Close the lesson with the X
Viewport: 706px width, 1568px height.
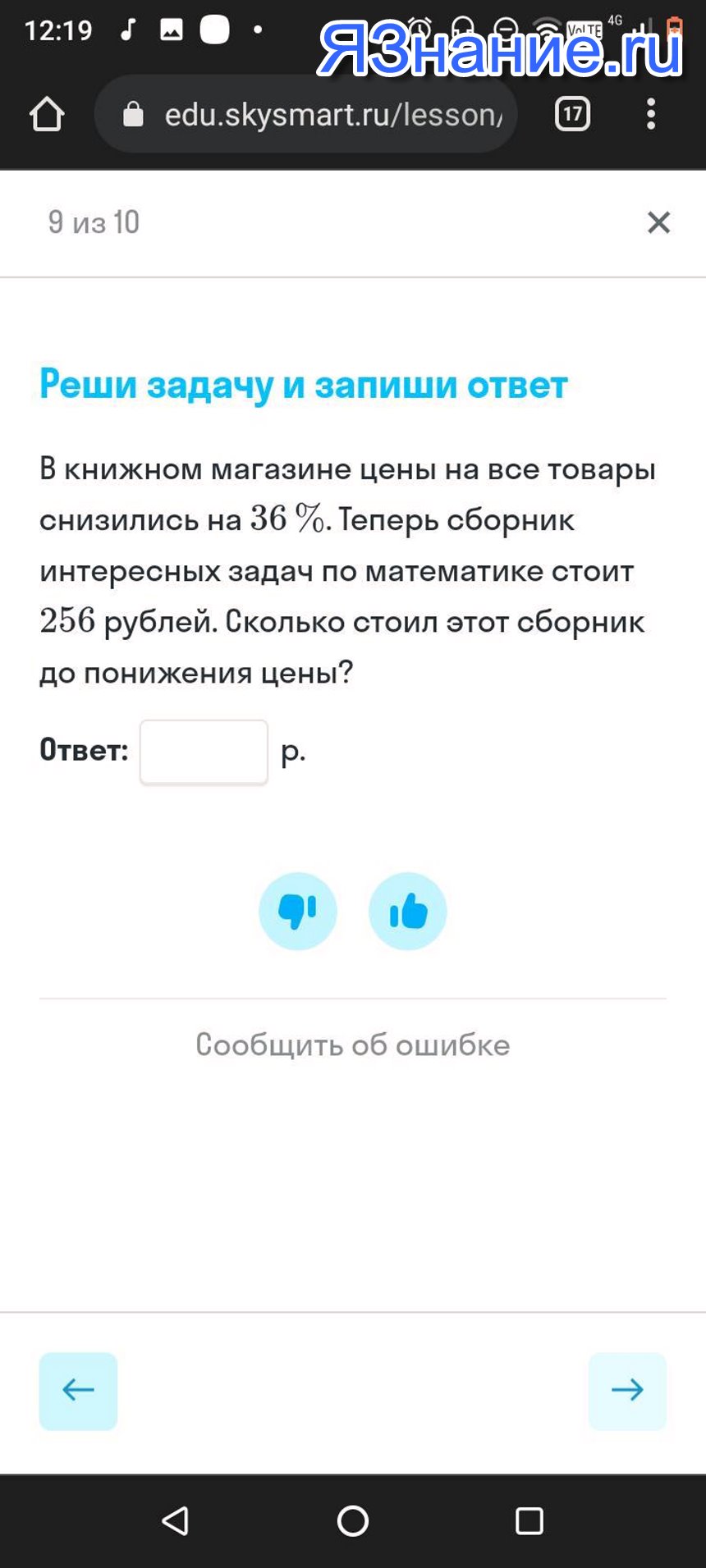click(x=659, y=222)
